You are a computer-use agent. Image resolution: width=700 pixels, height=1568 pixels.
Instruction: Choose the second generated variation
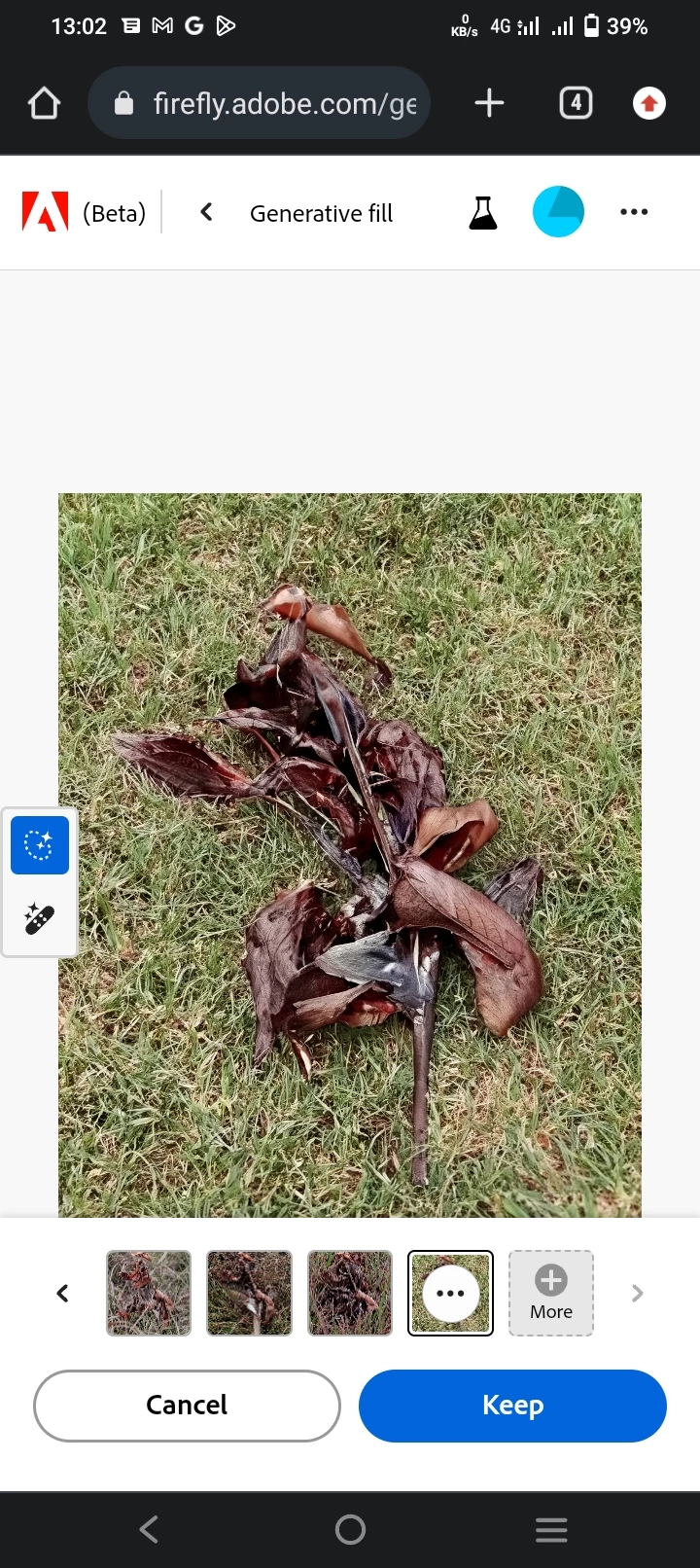point(250,1293)
